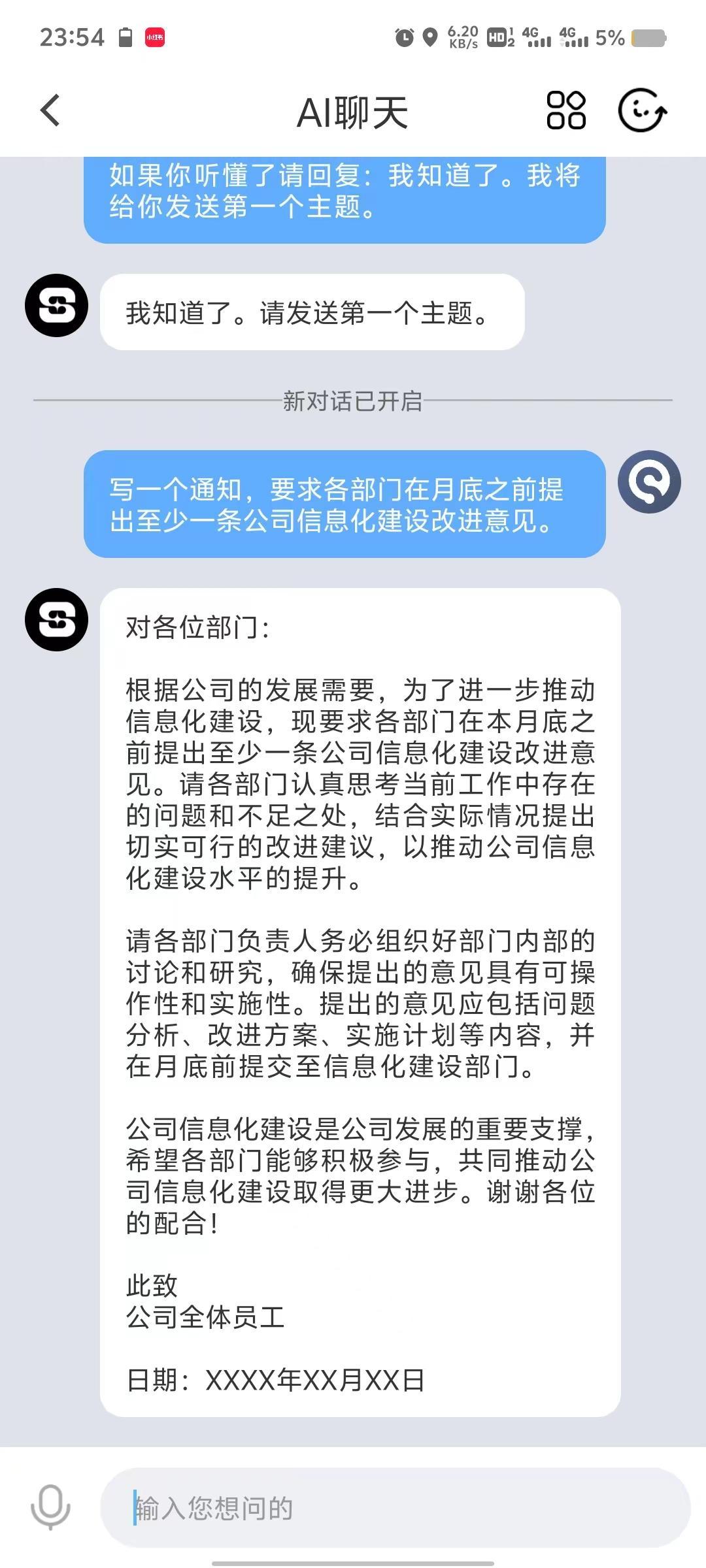Image resolution: width=706 pixels, height=1568 pixels.
Task: Activate the microphone for voice input
Action: pyautogui.click(x=50, y=1507)
